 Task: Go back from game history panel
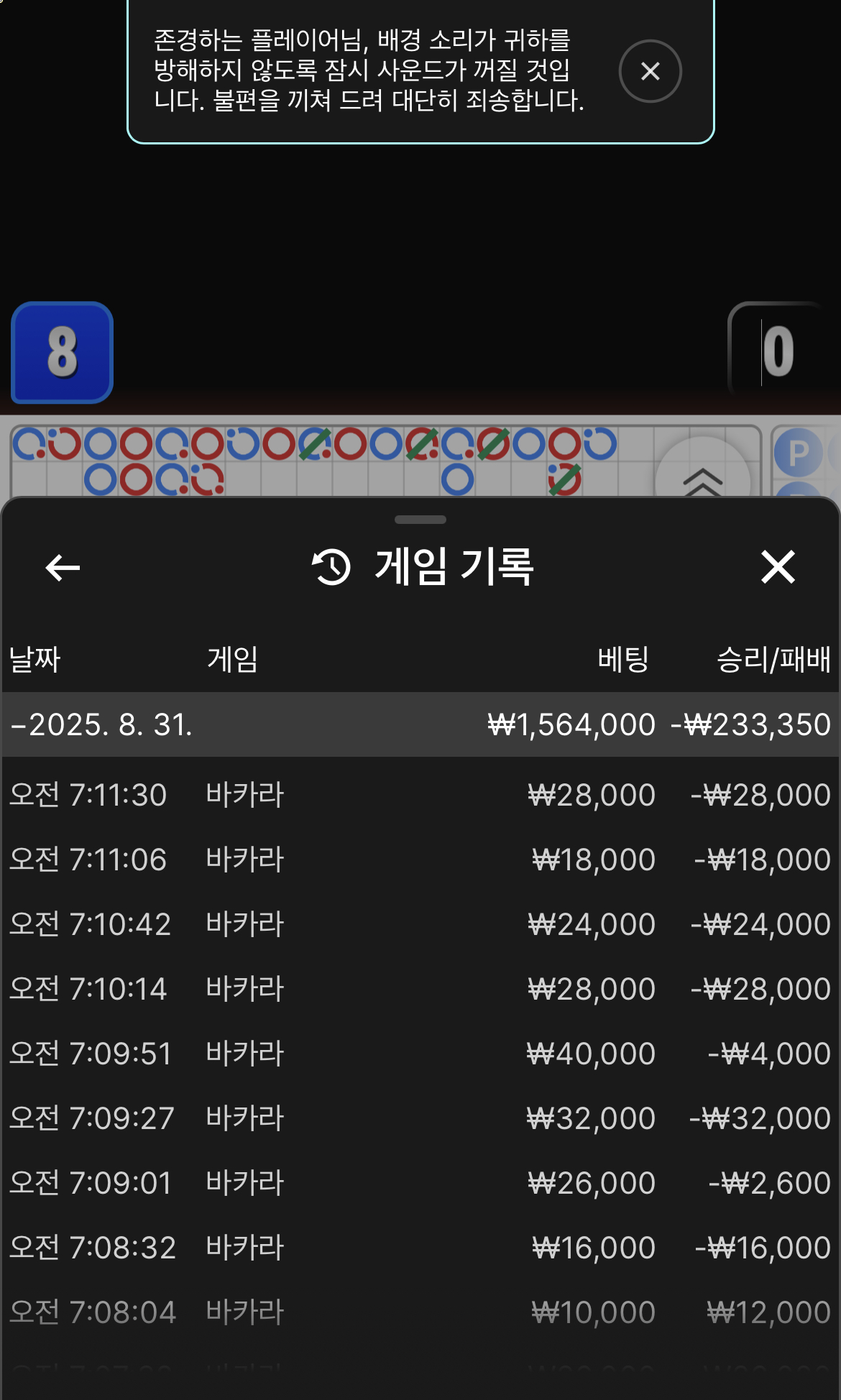click(63, 568)
